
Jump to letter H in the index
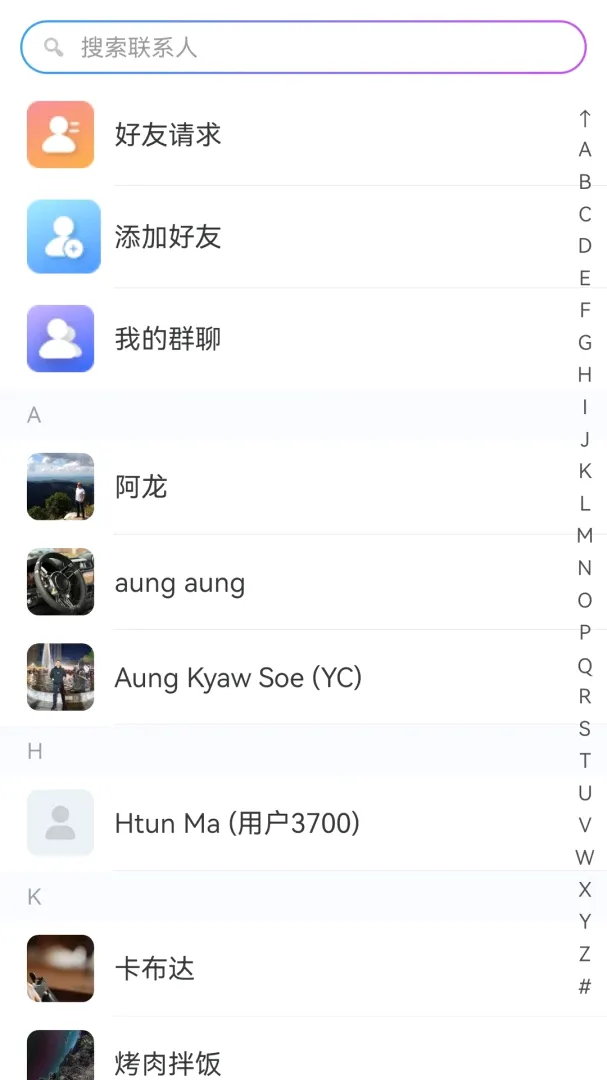click(x=585, y=374)
